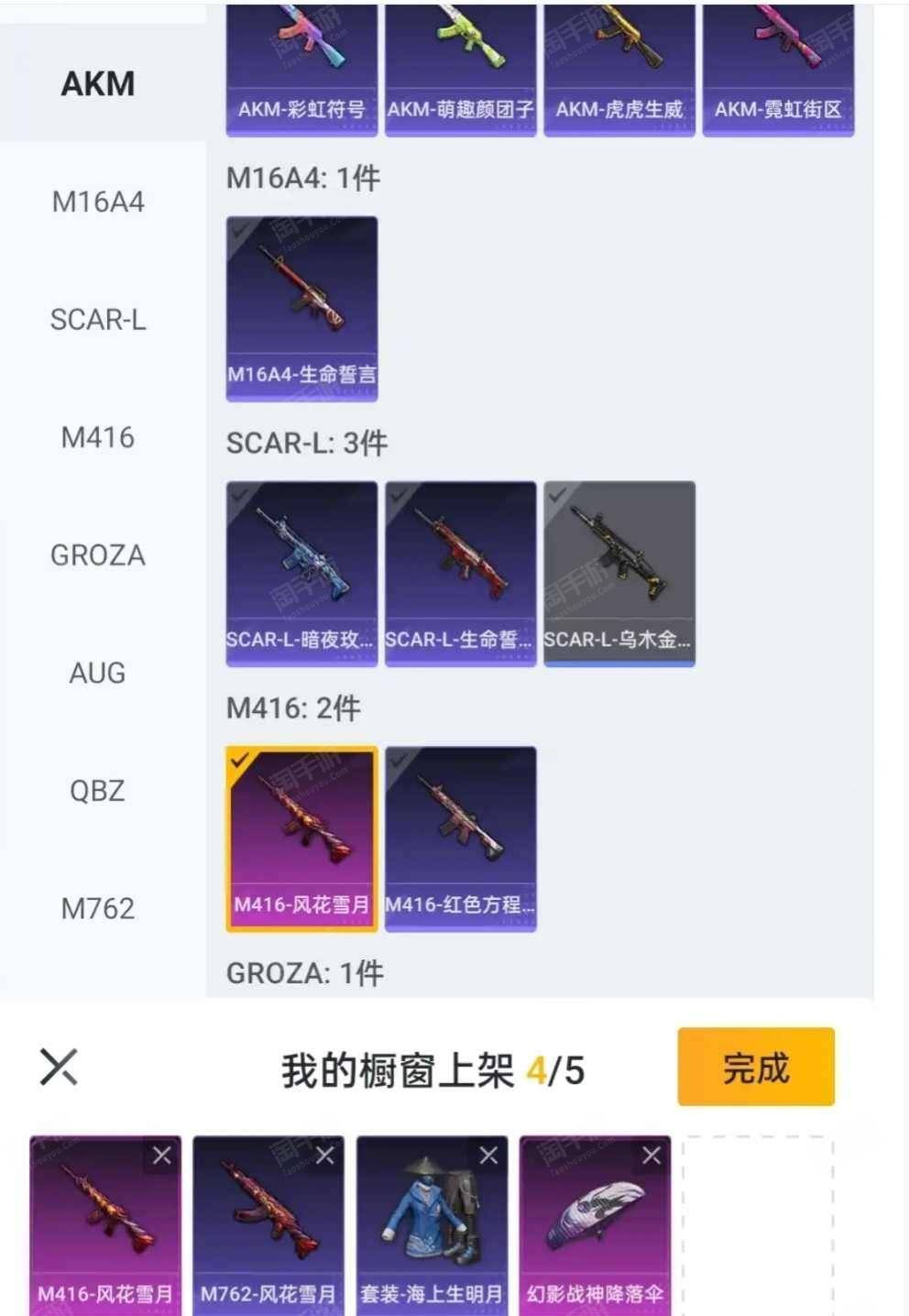The height and width of the screenshot is (1316, 909).
Task: Switch to the M16A4 category
Action: (x=98, y=202)
